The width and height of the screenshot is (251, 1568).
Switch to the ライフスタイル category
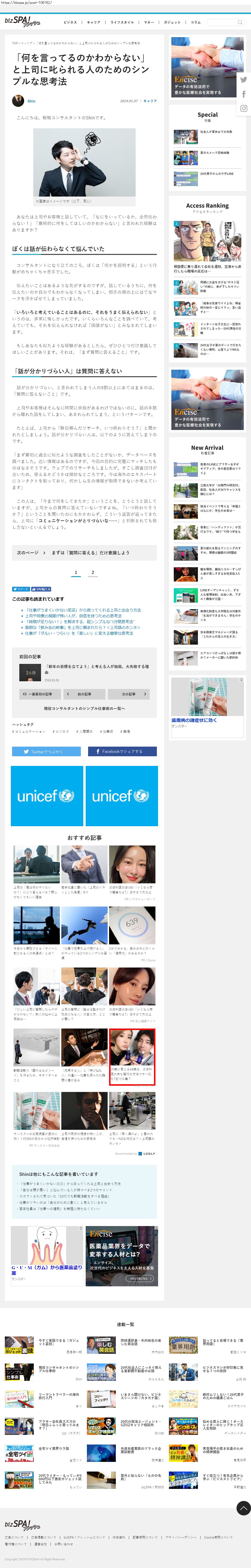pyautogui.click(x=122, y=22)
